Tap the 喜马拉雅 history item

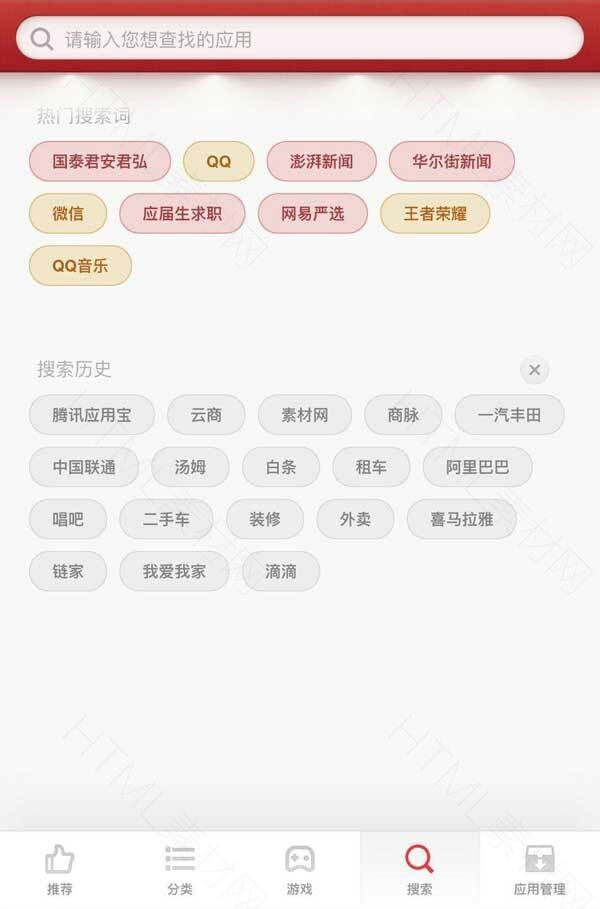pos(461,519)
